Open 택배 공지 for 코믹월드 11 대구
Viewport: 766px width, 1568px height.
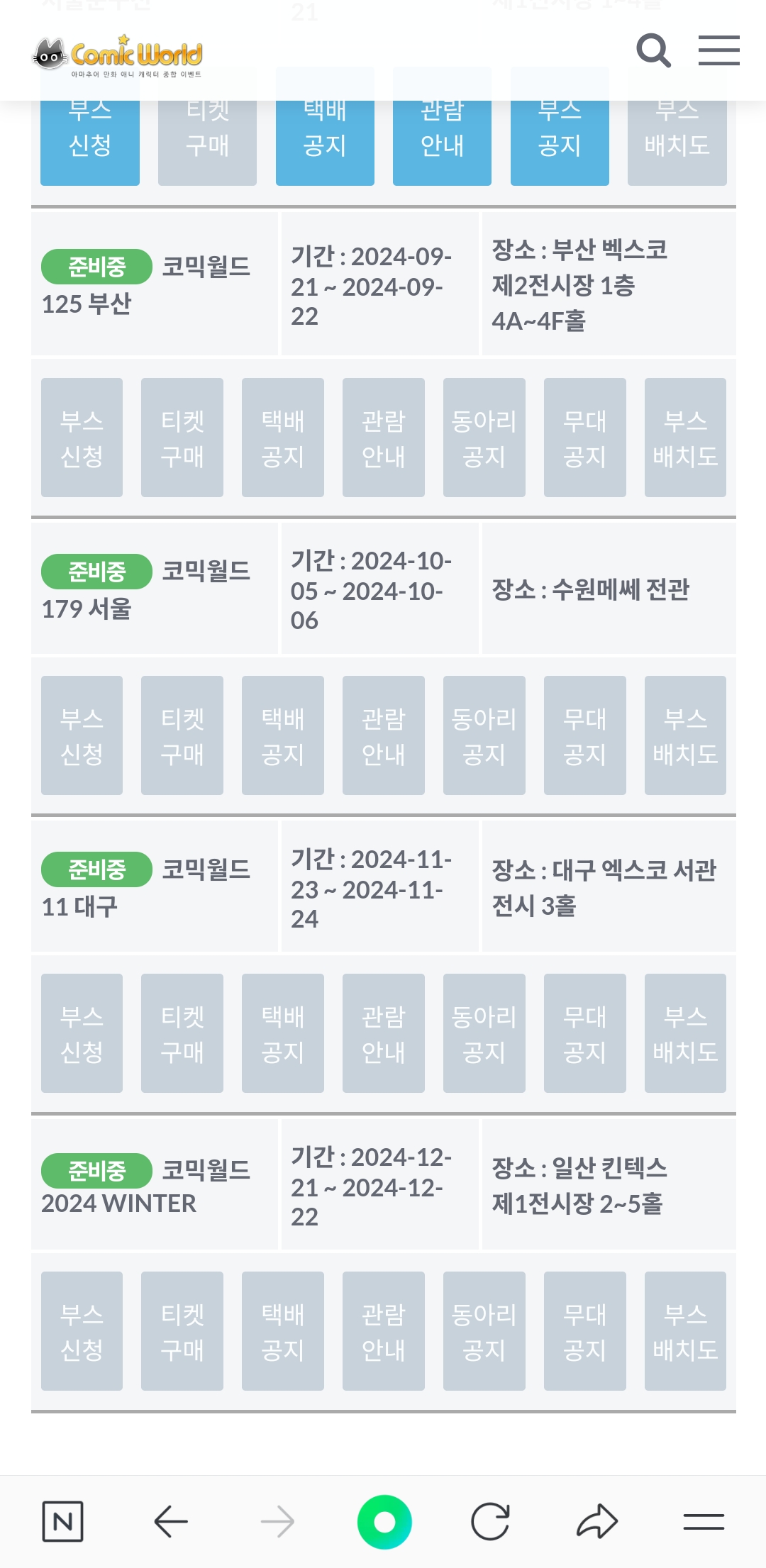click(283, 1033)
